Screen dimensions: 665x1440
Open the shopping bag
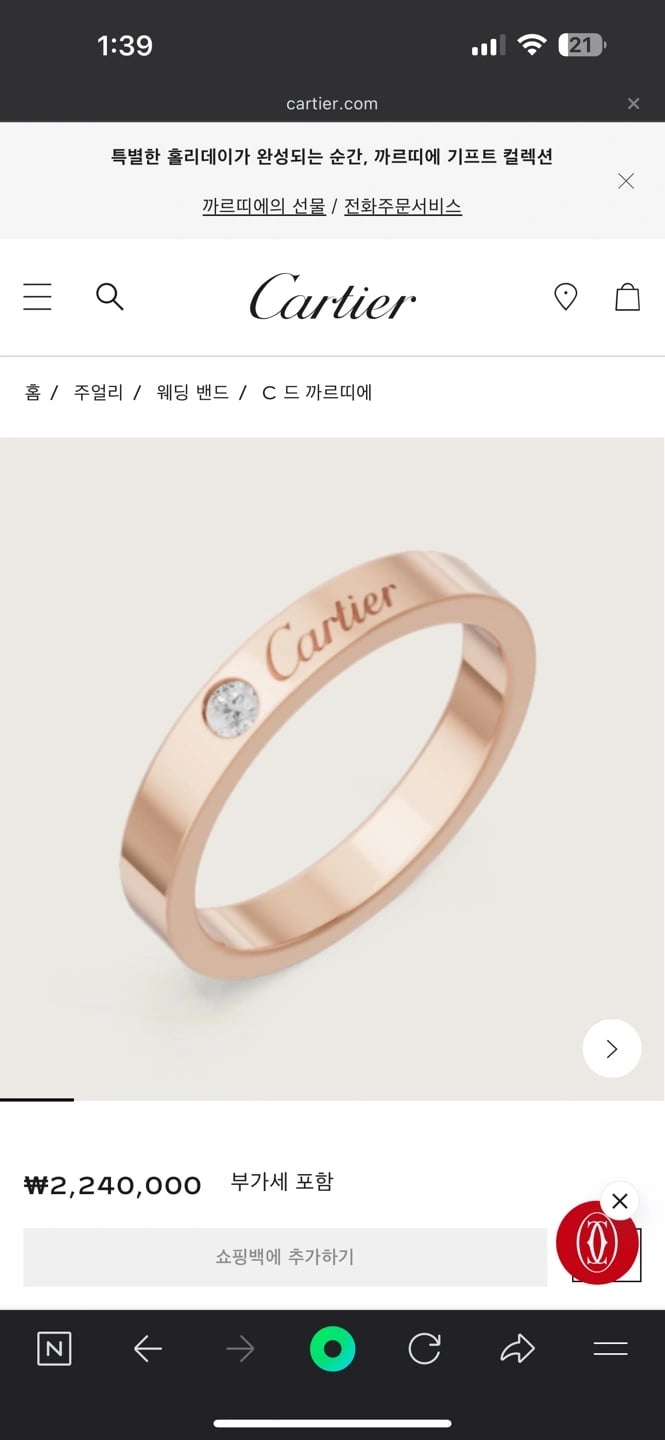coord(627,297)
